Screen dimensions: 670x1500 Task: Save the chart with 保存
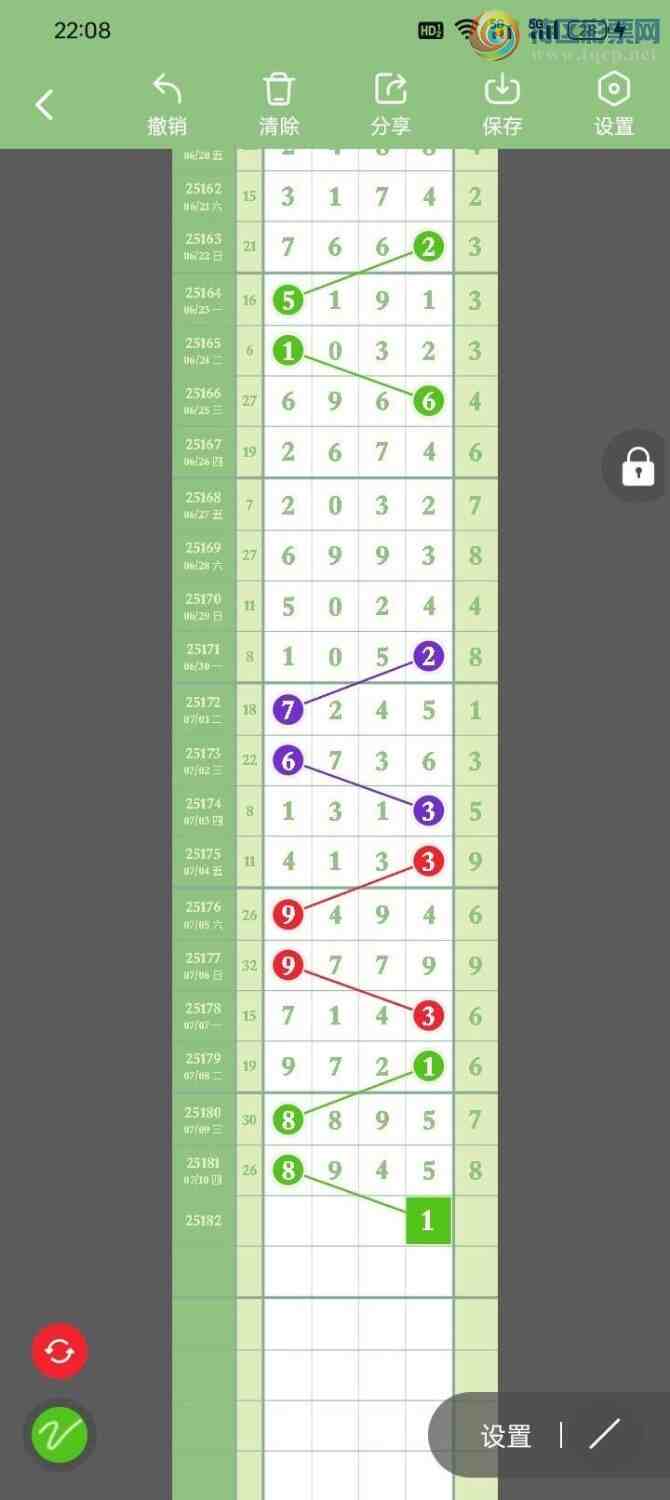[x=502, y=104]
